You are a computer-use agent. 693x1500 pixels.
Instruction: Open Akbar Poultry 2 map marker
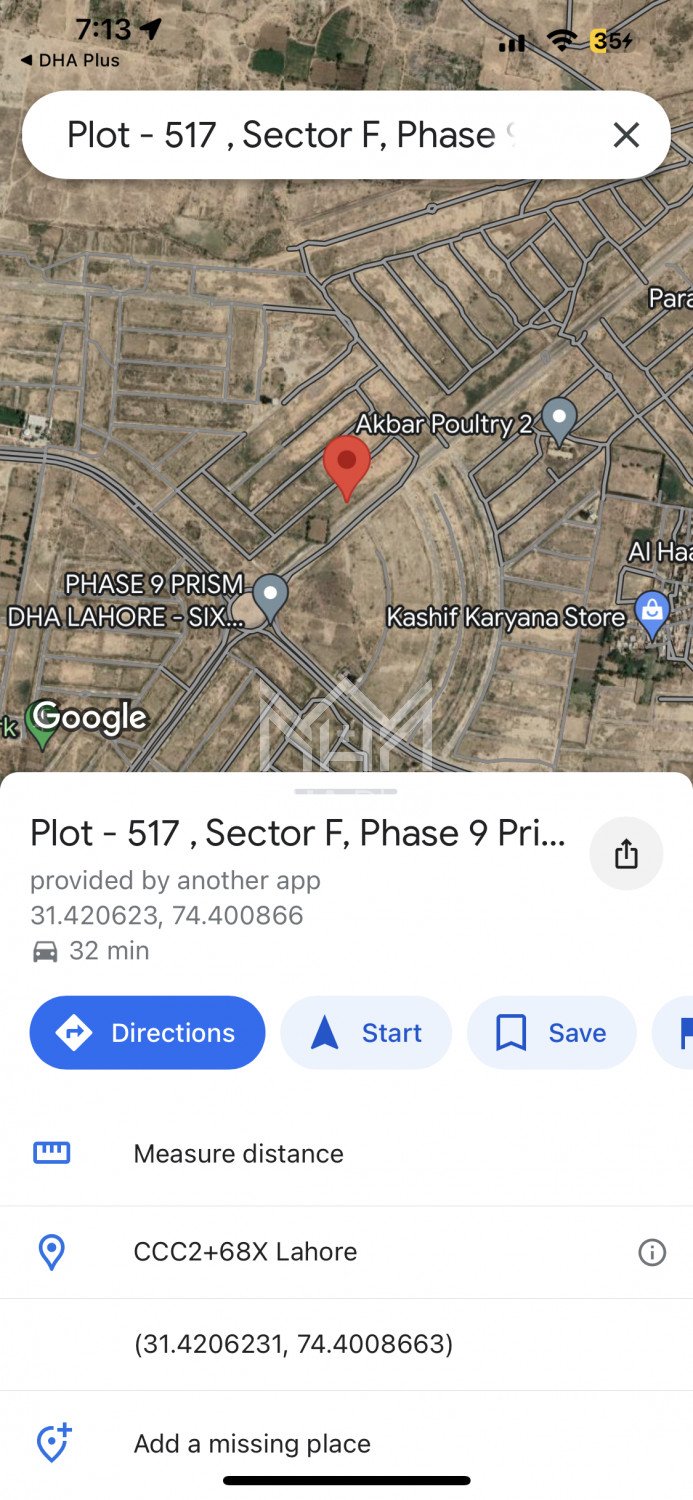coord(559,418)
